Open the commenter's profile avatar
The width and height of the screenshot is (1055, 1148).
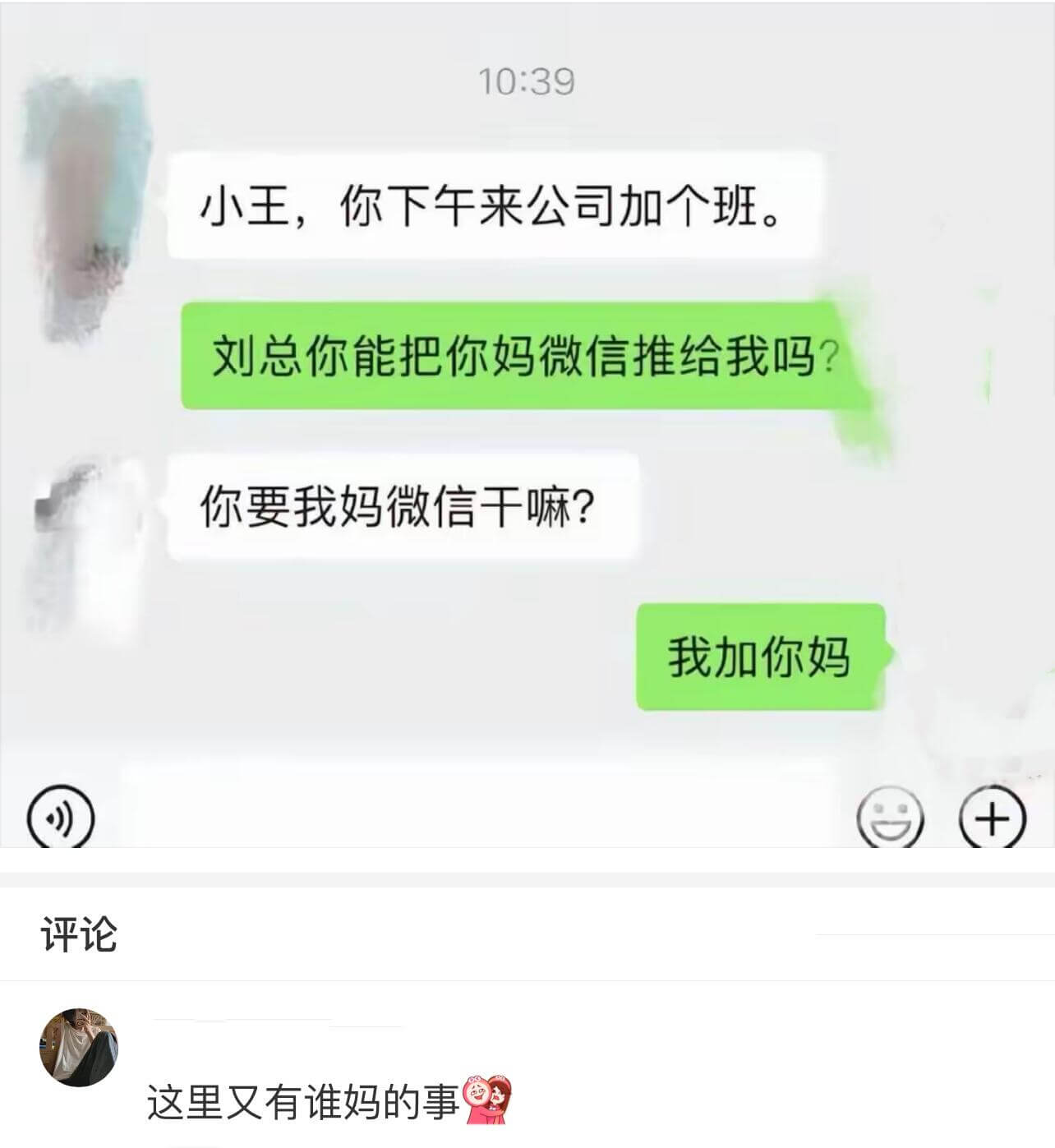(79, 1048)
